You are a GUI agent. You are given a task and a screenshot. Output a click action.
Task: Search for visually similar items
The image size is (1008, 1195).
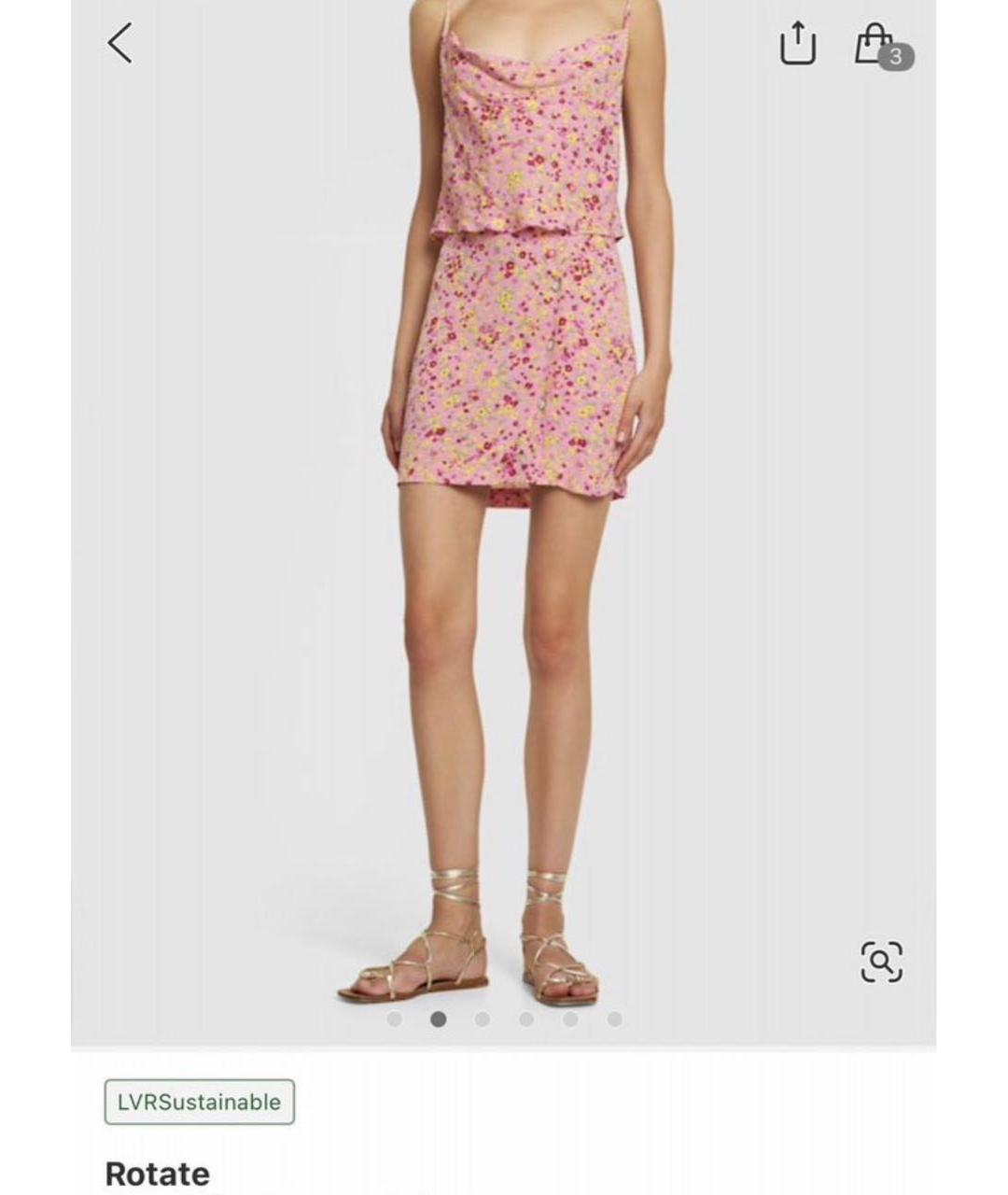point(881,962)
